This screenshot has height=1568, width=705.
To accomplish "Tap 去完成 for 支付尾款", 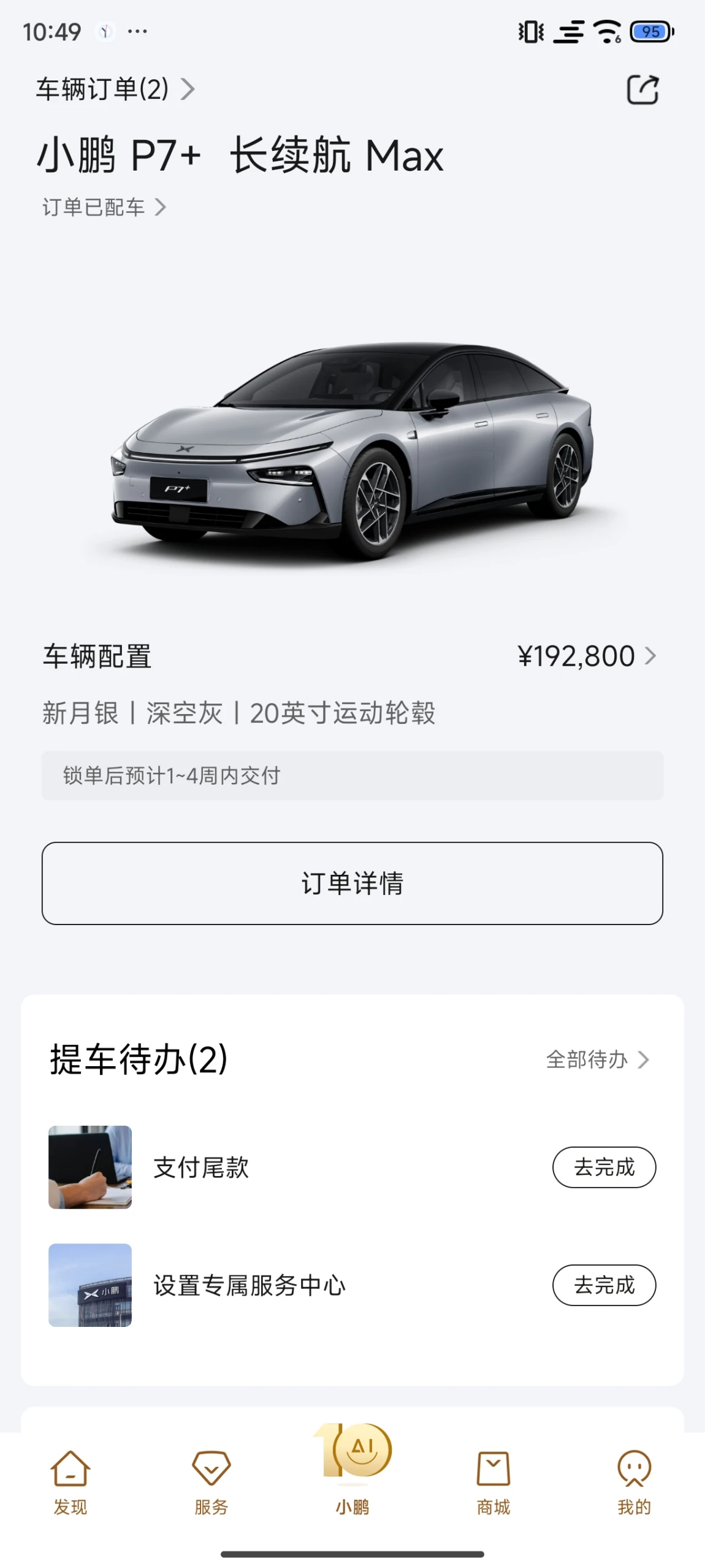I will point(604,1167).
